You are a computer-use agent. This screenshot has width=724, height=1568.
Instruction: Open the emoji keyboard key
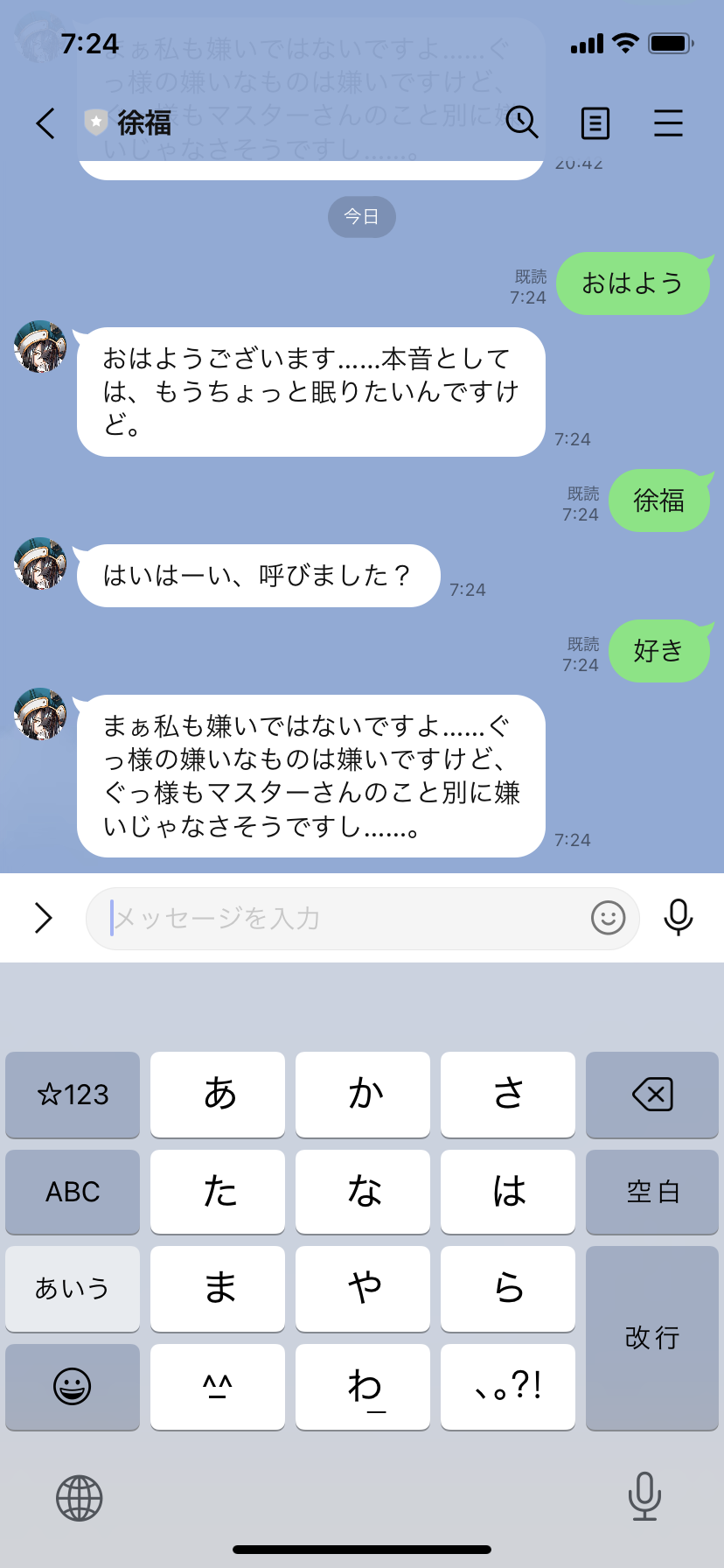[73, 1386]
